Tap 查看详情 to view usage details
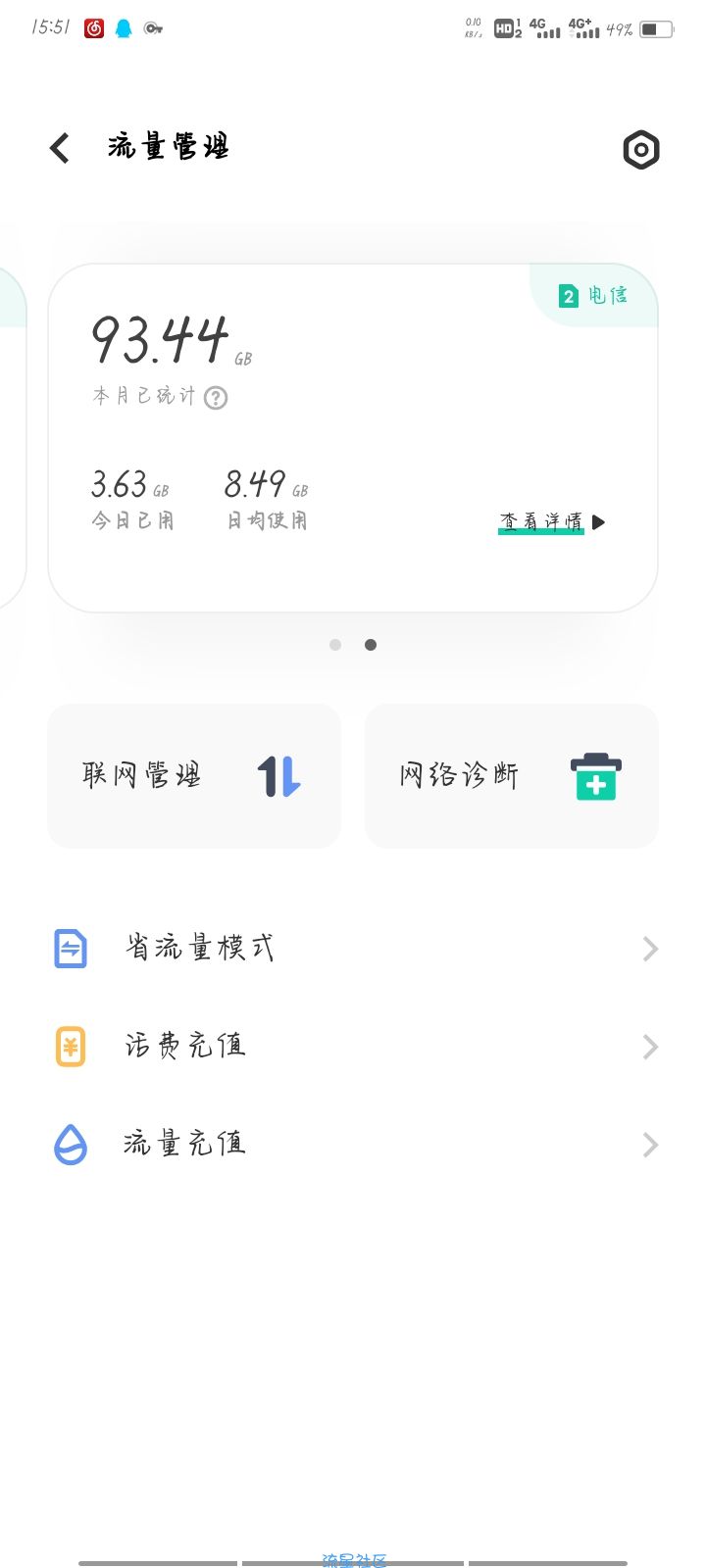706x1568 pixels. (552, 522)
